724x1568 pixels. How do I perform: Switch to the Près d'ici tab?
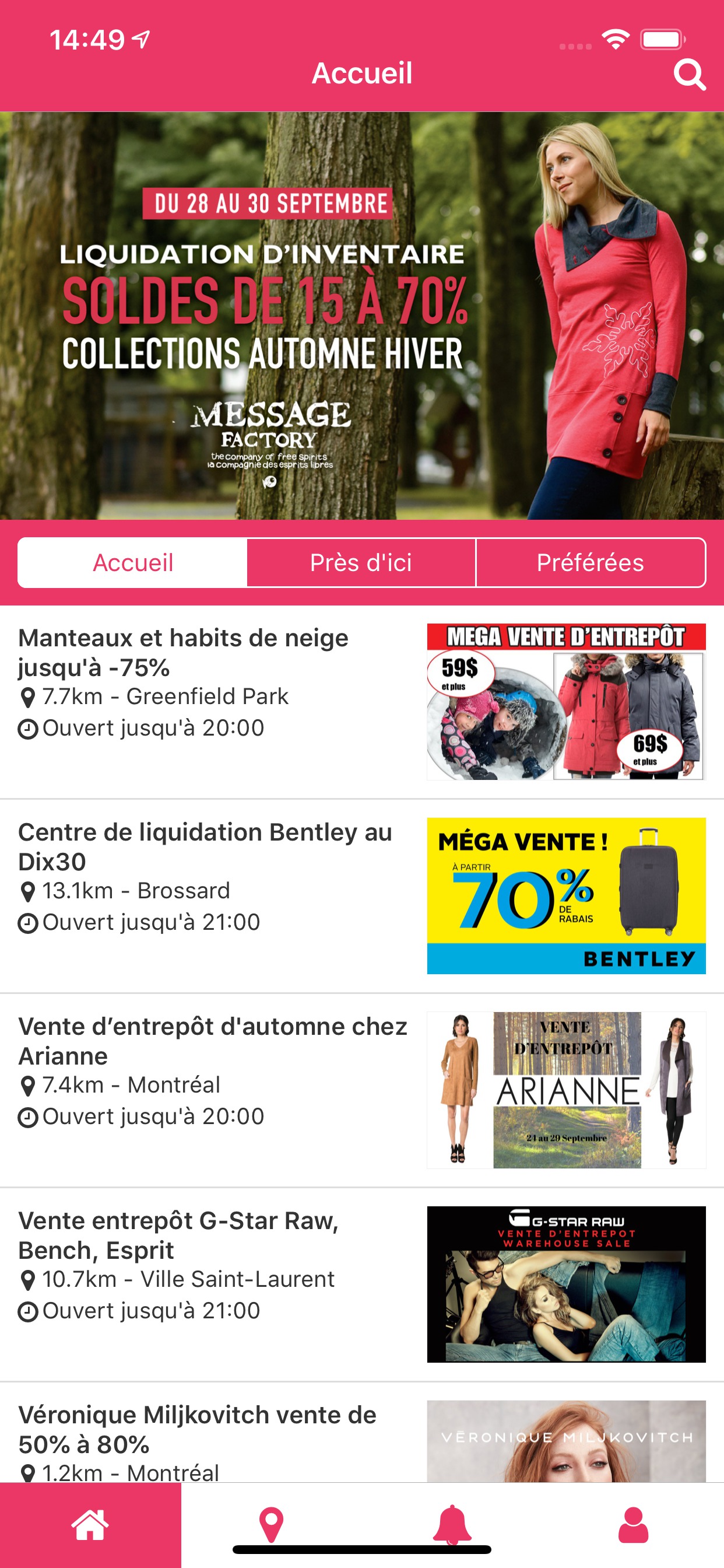tap(361, 562)
